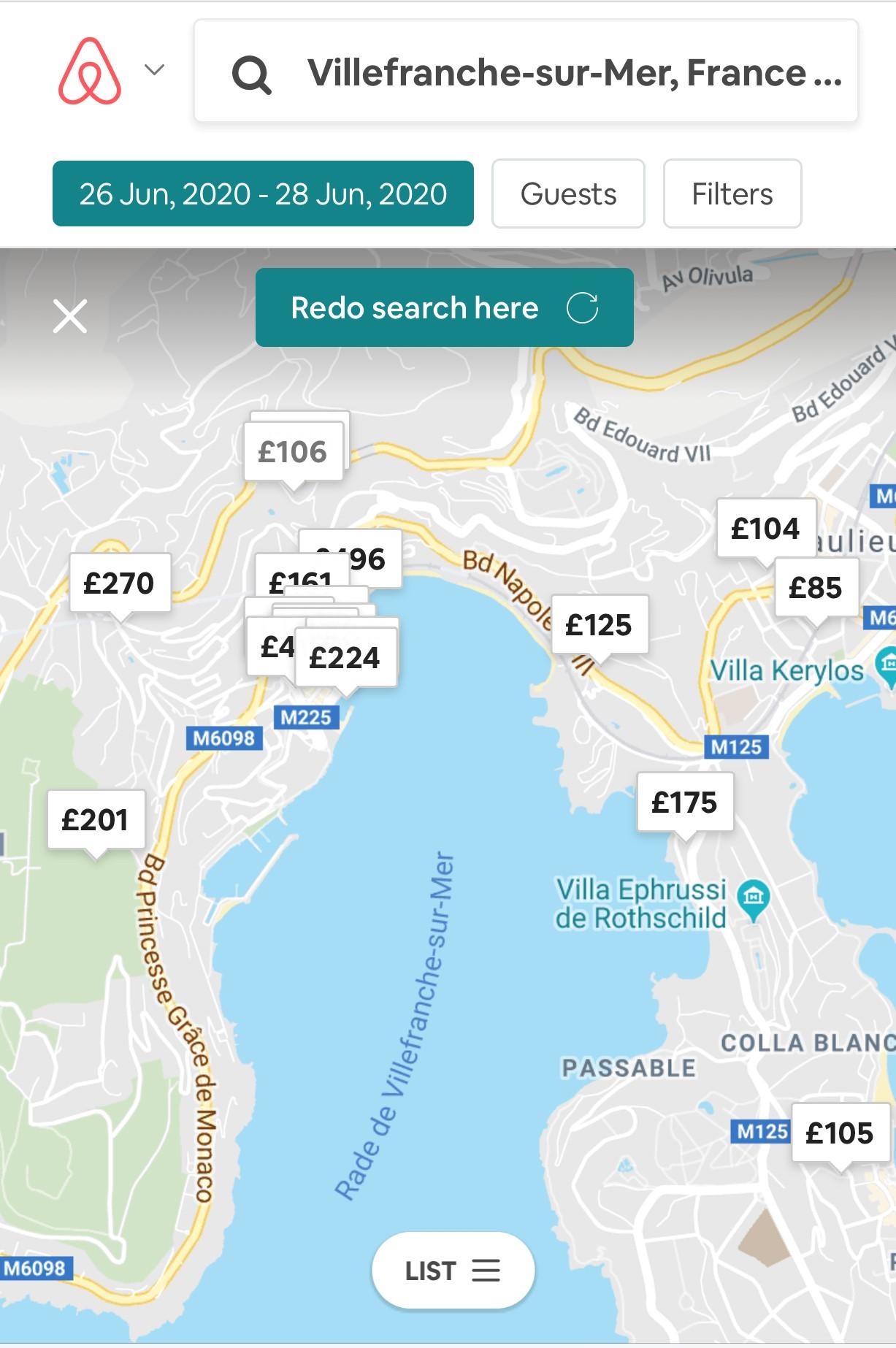Image resolution: width=896 pixels, height=1348 pixels.
Task: Select the £105 listing marker
Action: pyautogui.click(x=839, y=1133)
